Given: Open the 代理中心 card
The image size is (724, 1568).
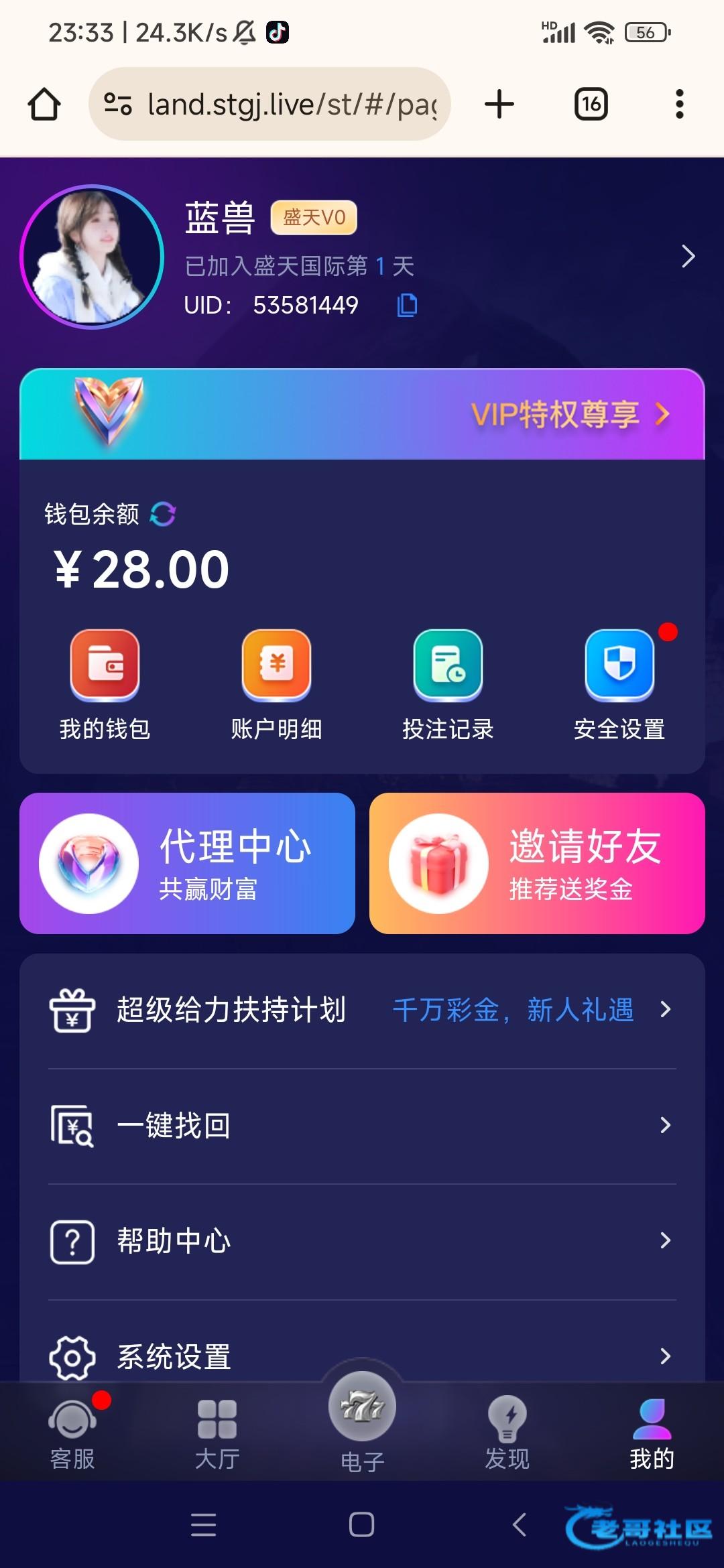Looking at the screenshot, I should 187,863.
